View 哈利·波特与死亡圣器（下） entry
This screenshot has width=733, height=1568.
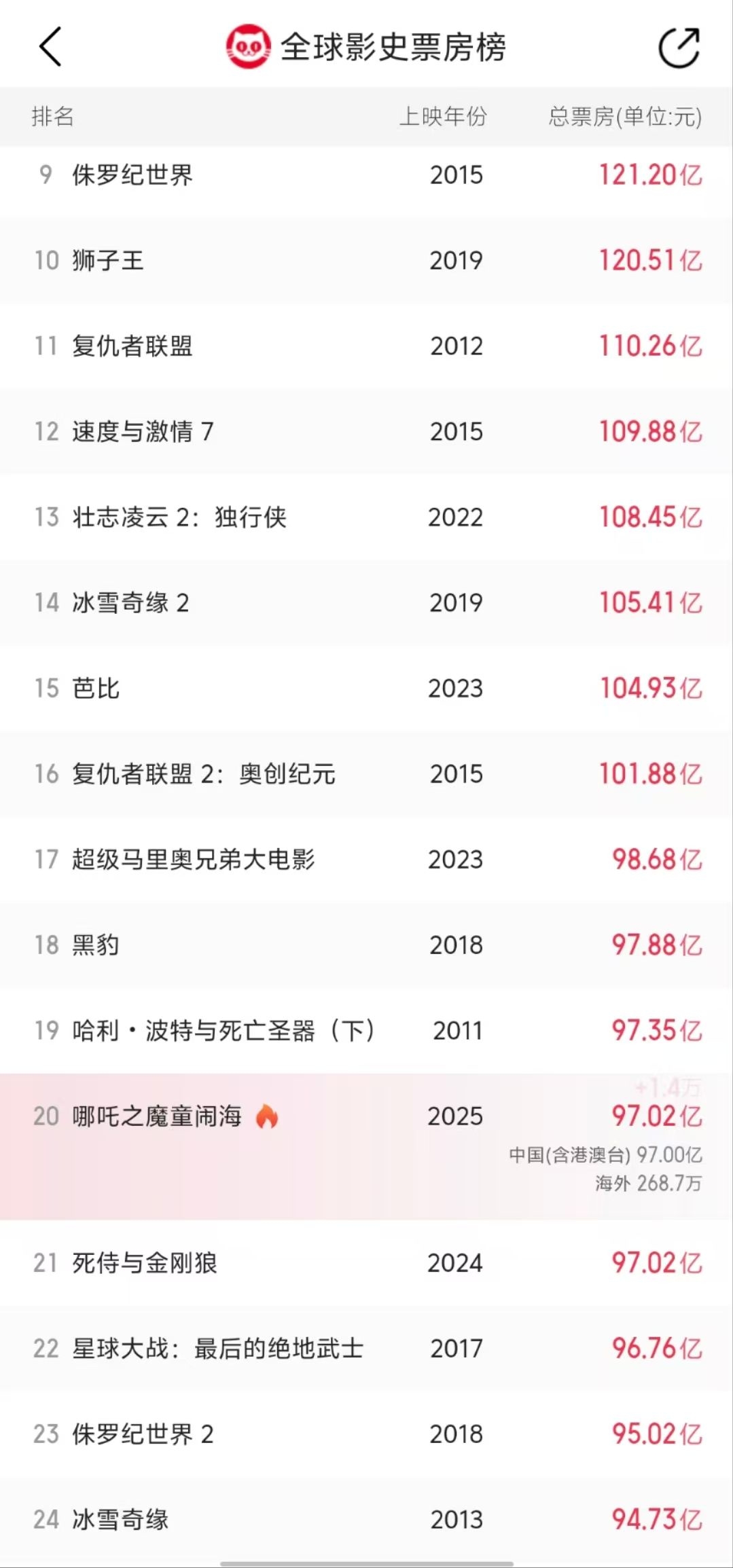coord(366,1031)
